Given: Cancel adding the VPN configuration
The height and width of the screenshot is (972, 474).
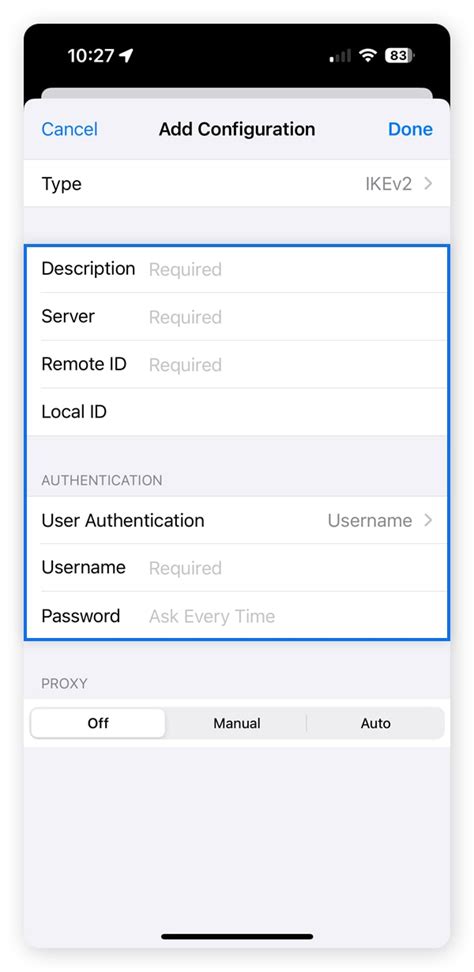Looking at the screenshot, I should coord(69,129).
